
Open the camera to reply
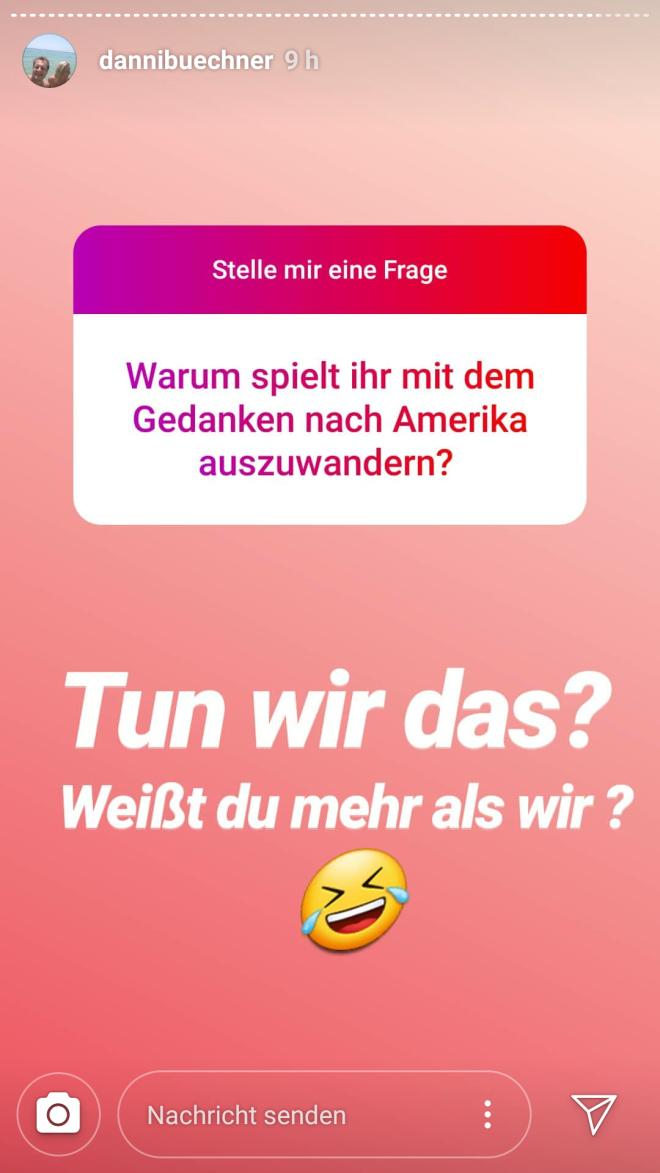[58, 1114]
